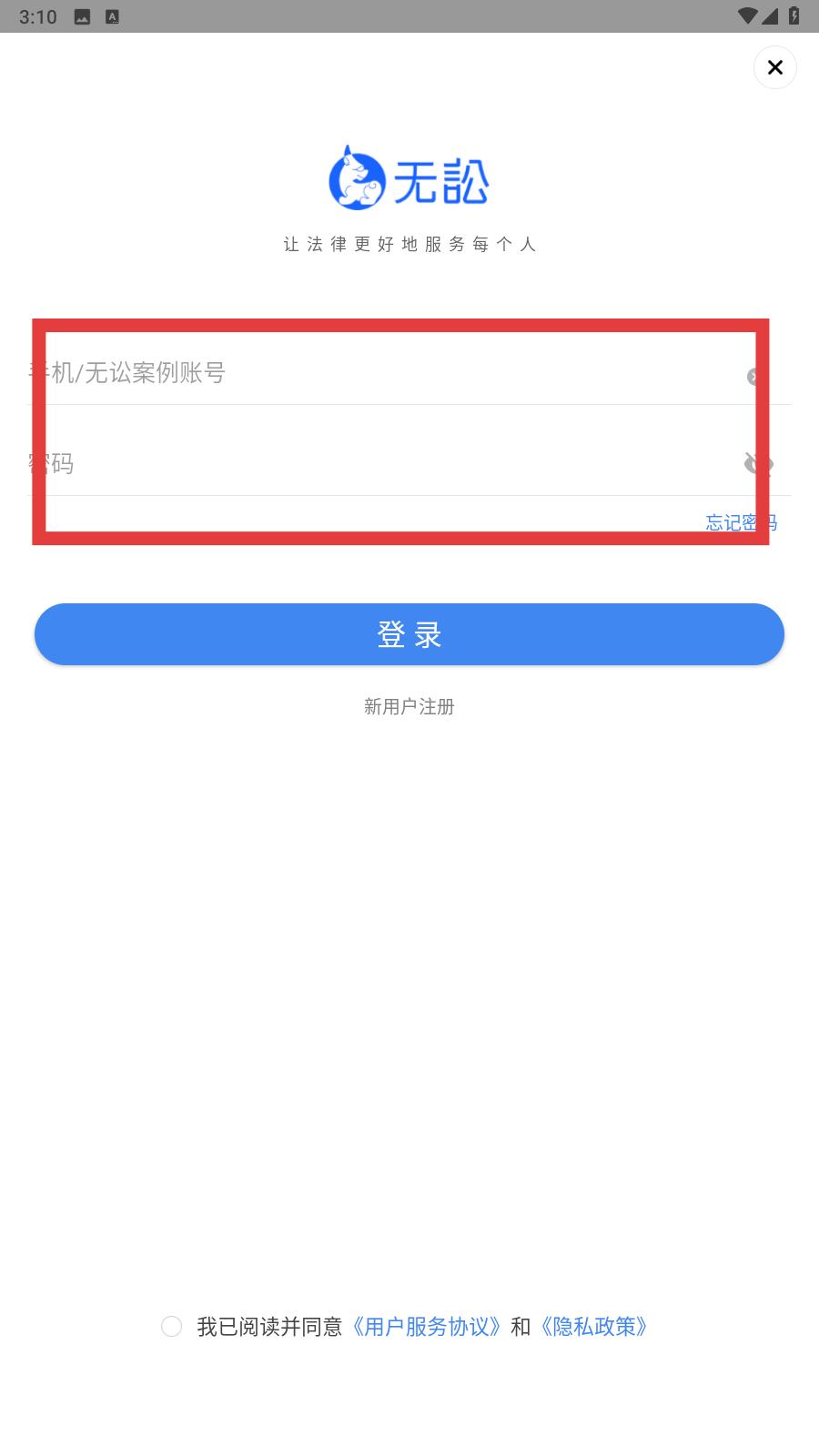Open 新用户注册 new user registration
819x1456 pixels.
click(x=409, y=706)
